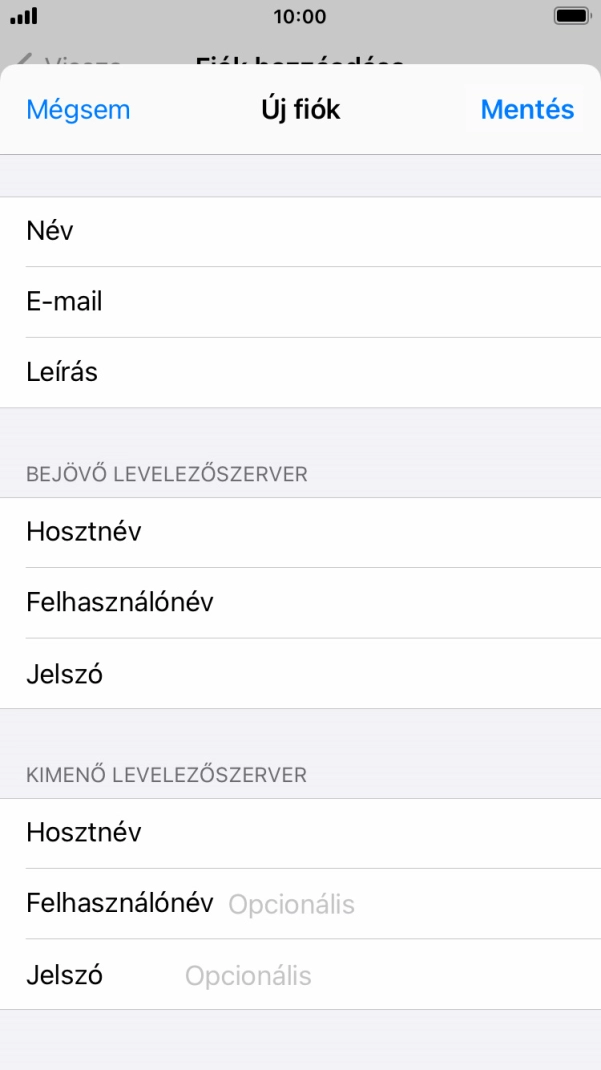Tap Mégsem to cancel new account

[x=78, y=109]
